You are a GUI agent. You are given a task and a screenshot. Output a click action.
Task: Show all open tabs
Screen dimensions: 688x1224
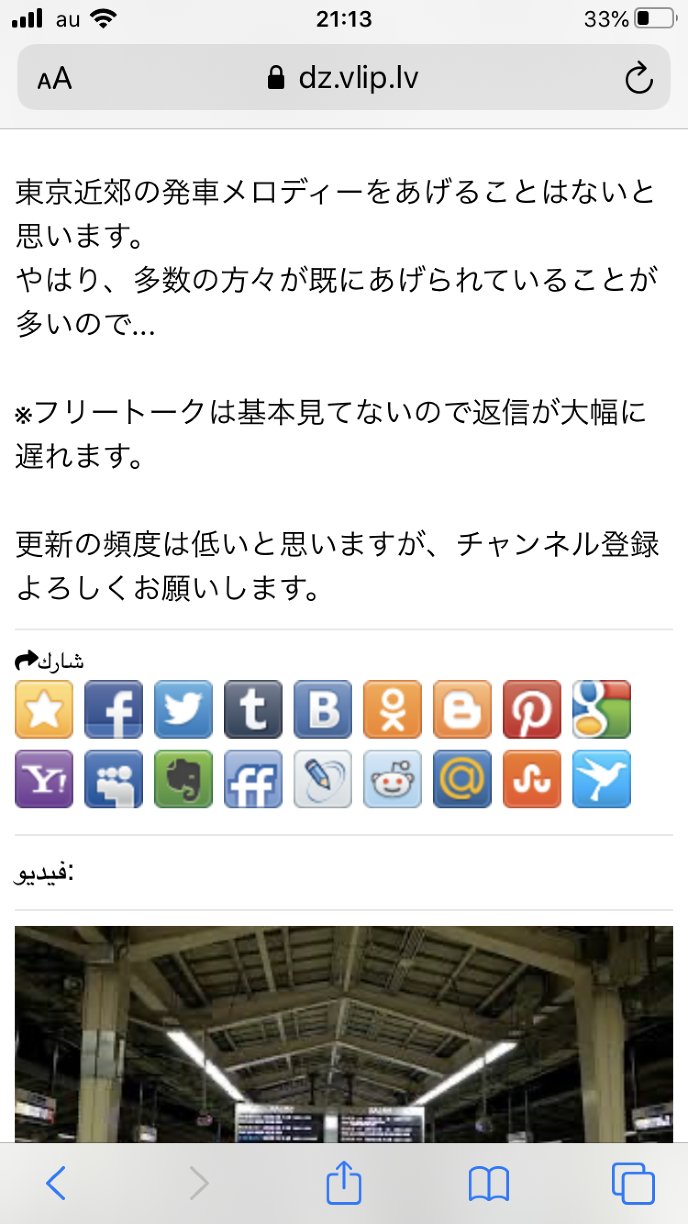coord(632,1185)
